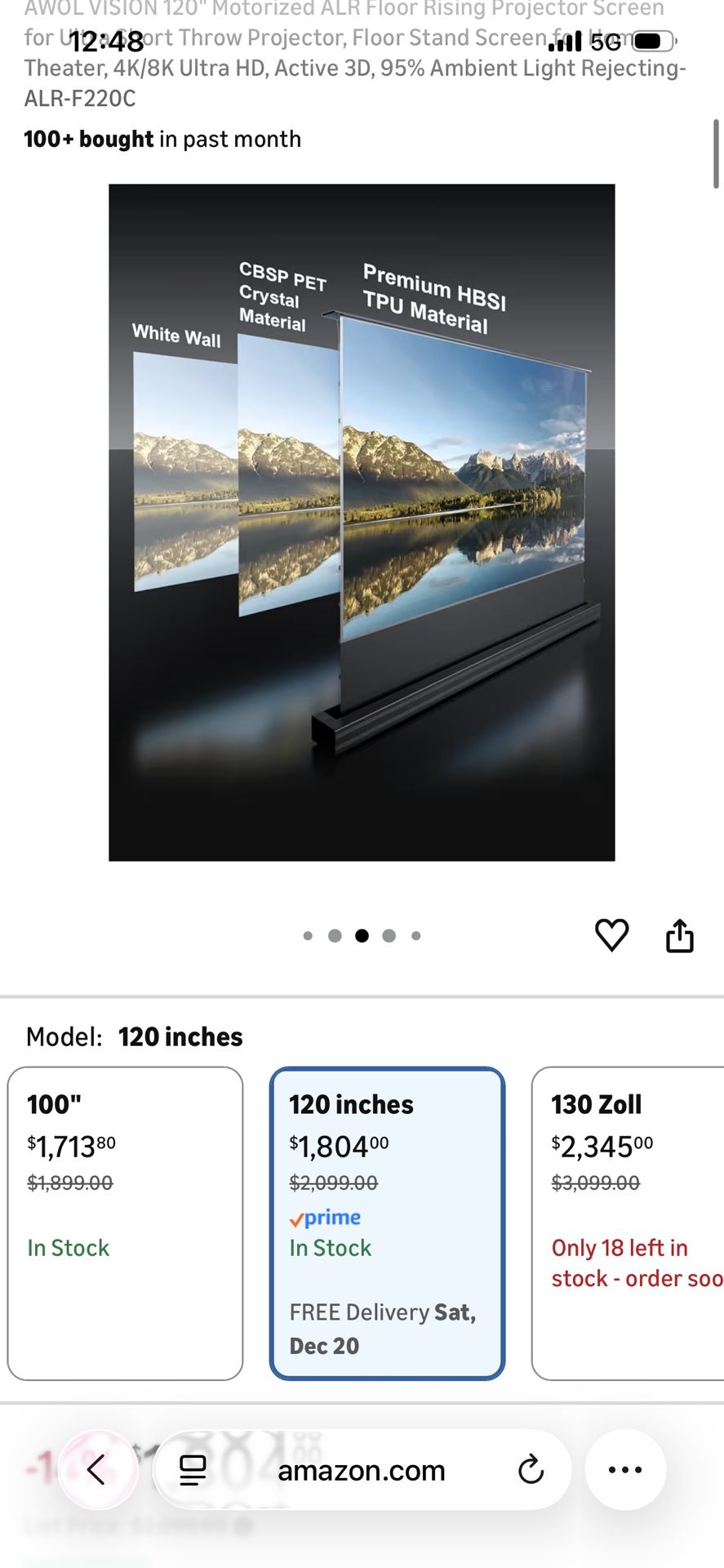Choose the 120 inches model option
724x1568 pixels.
tap(387, 1223)
